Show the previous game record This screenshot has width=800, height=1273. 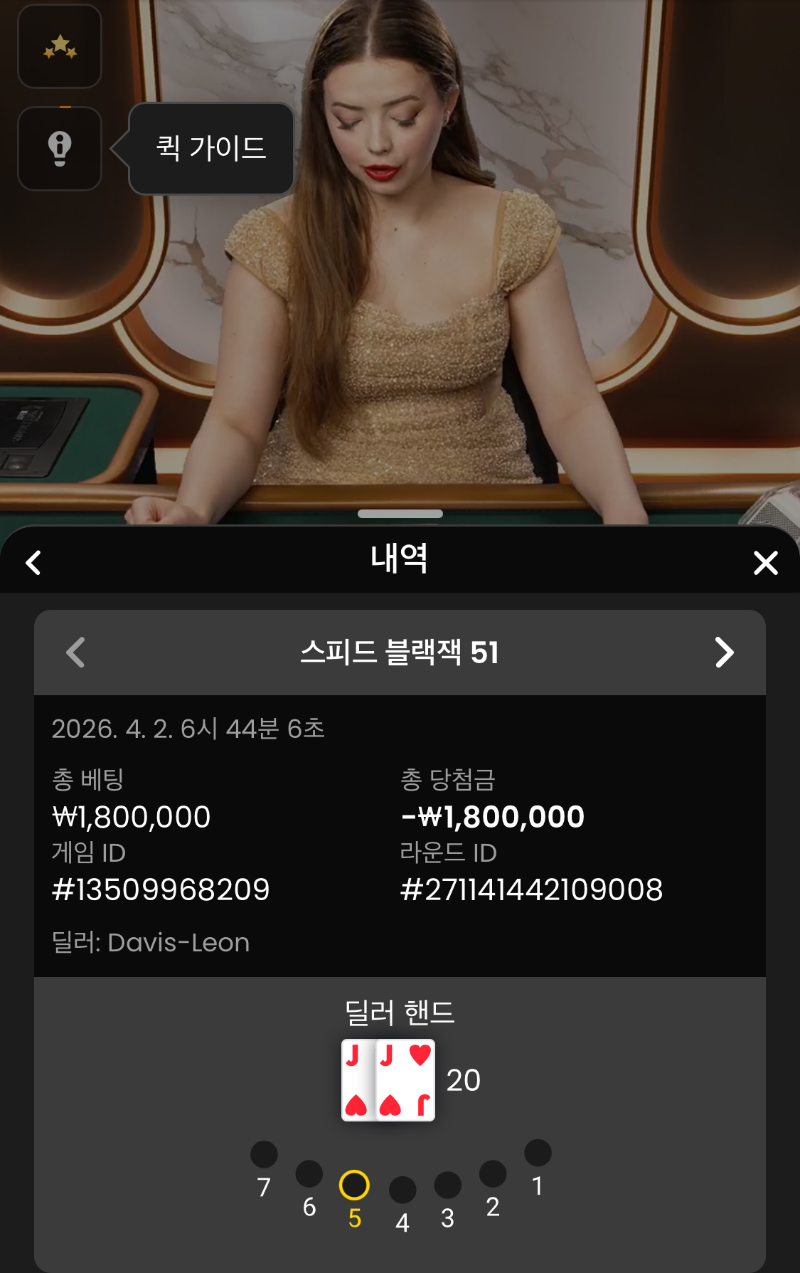click(x=75, y=653)
